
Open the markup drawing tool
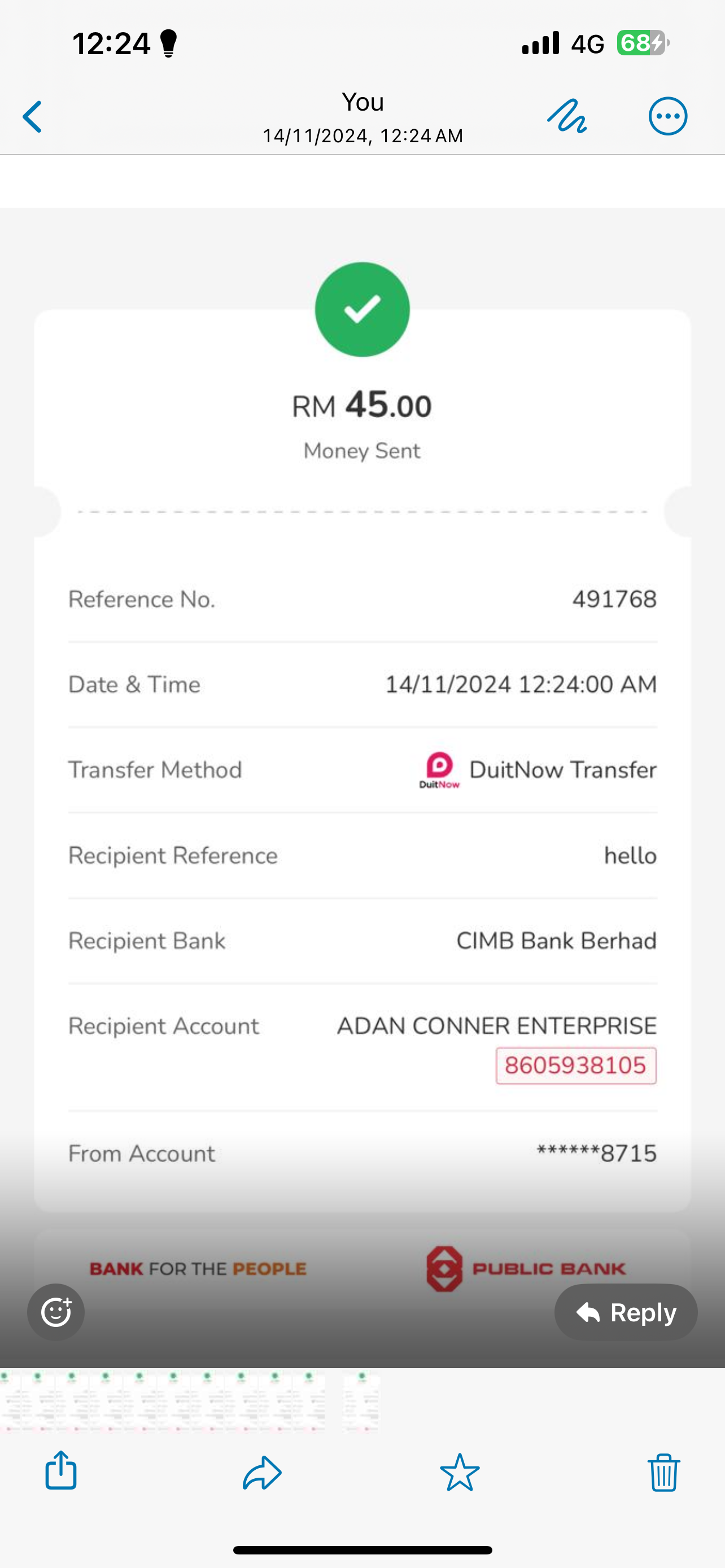(x=567, y=116)
